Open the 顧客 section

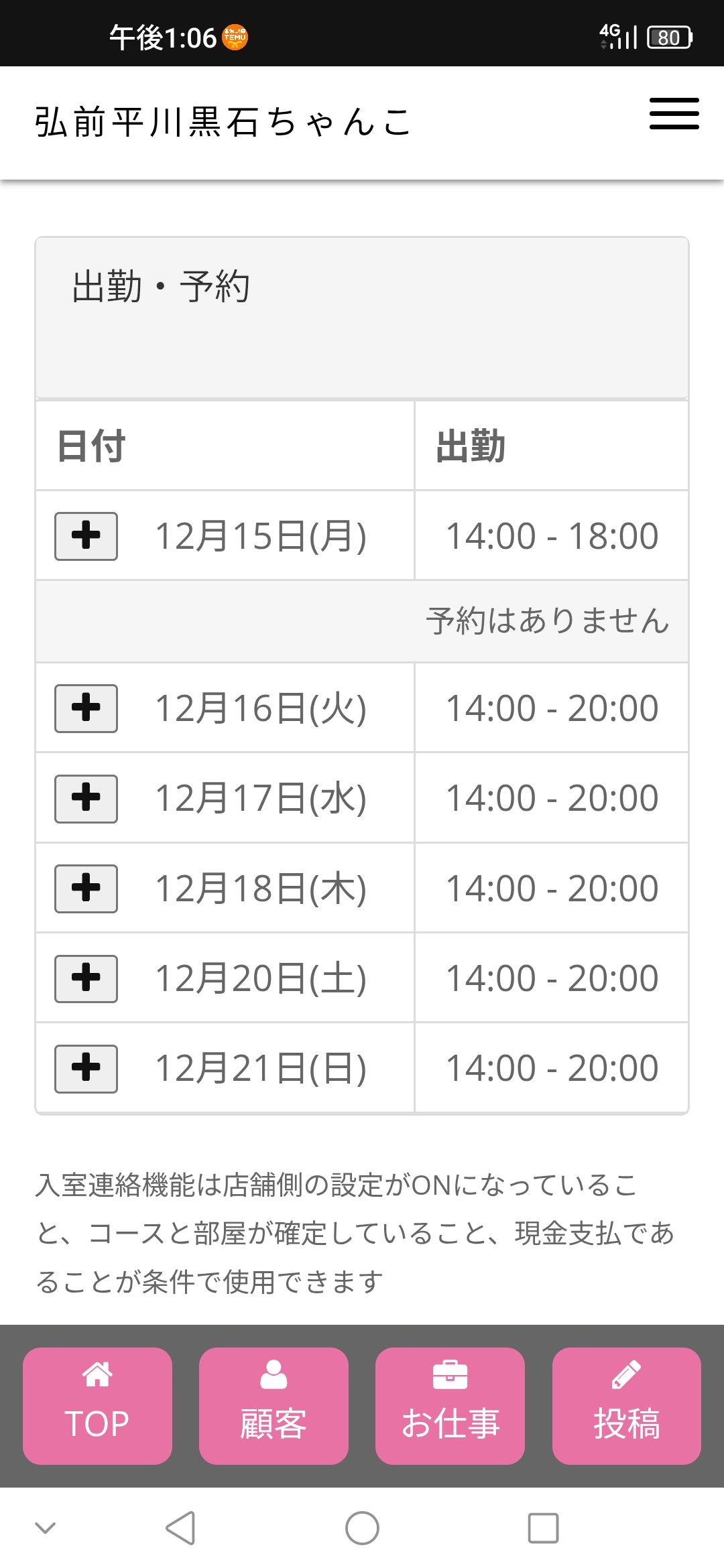[x=274, y=1405]
